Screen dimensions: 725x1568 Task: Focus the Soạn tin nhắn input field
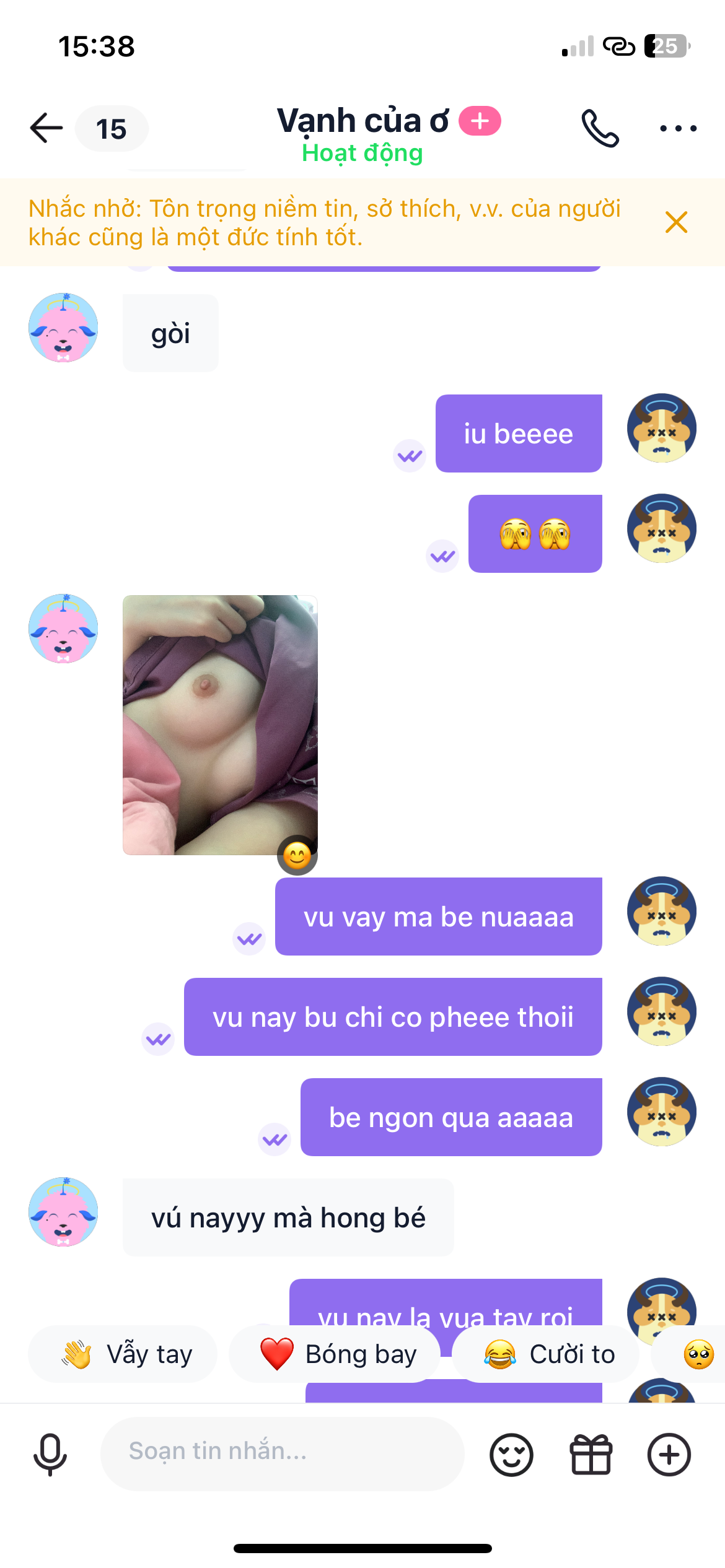282,1453
